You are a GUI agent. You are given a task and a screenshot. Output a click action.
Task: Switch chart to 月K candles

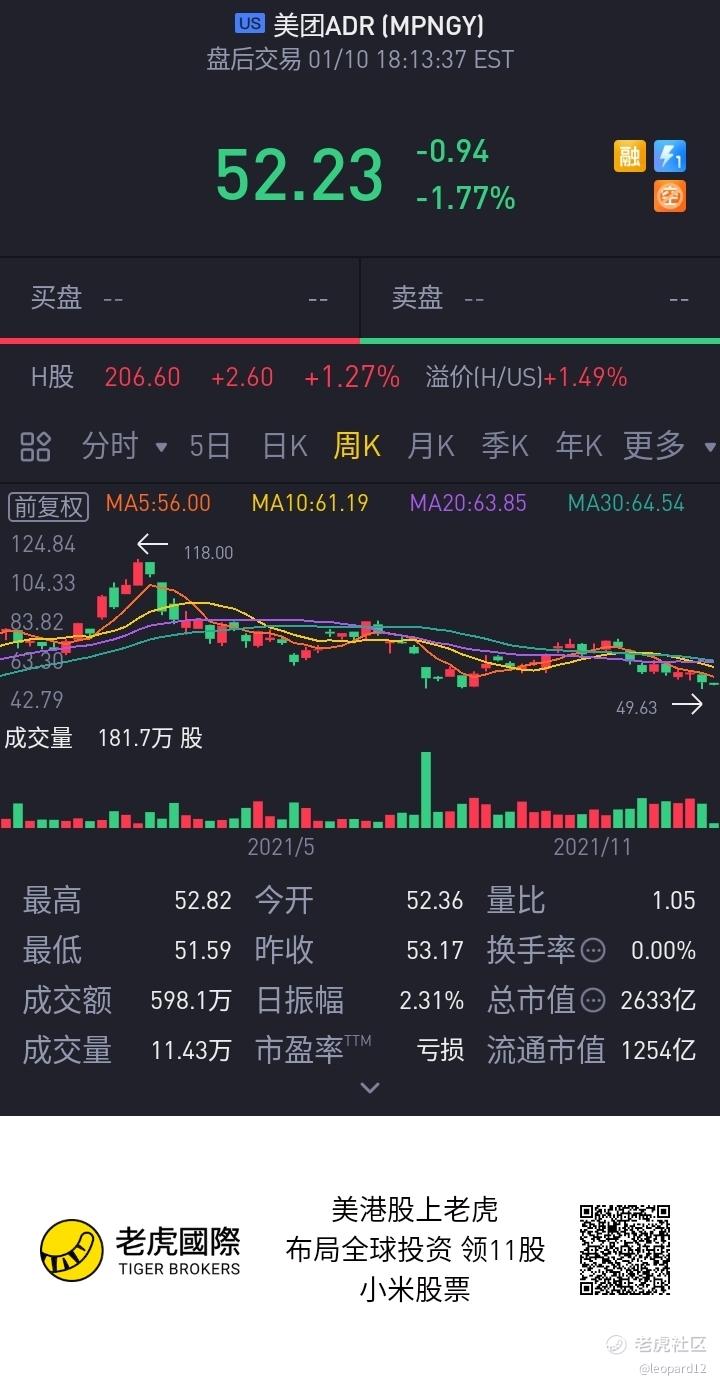click(x=430, y=447)
